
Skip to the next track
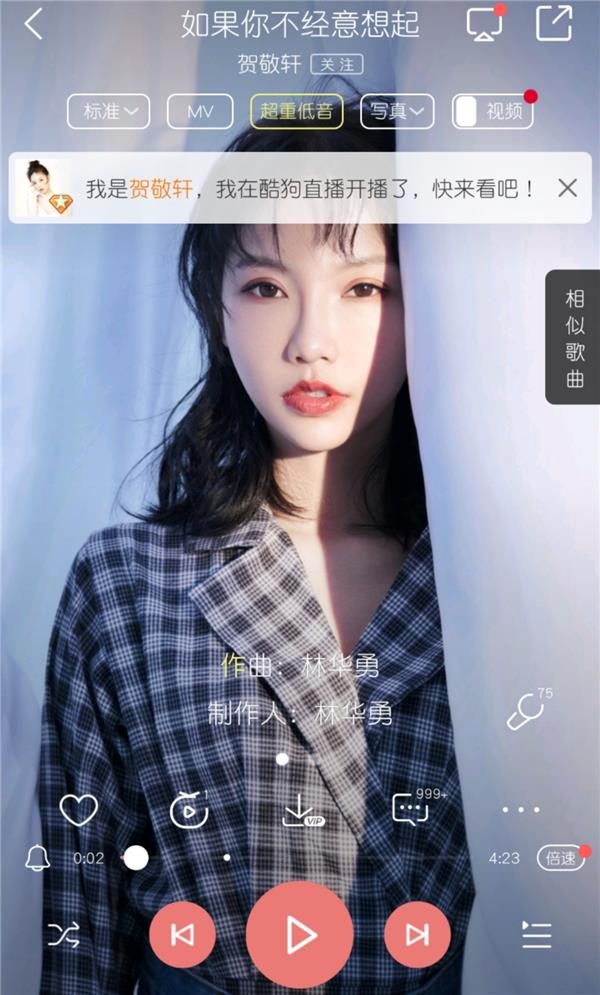pos(416,935)
